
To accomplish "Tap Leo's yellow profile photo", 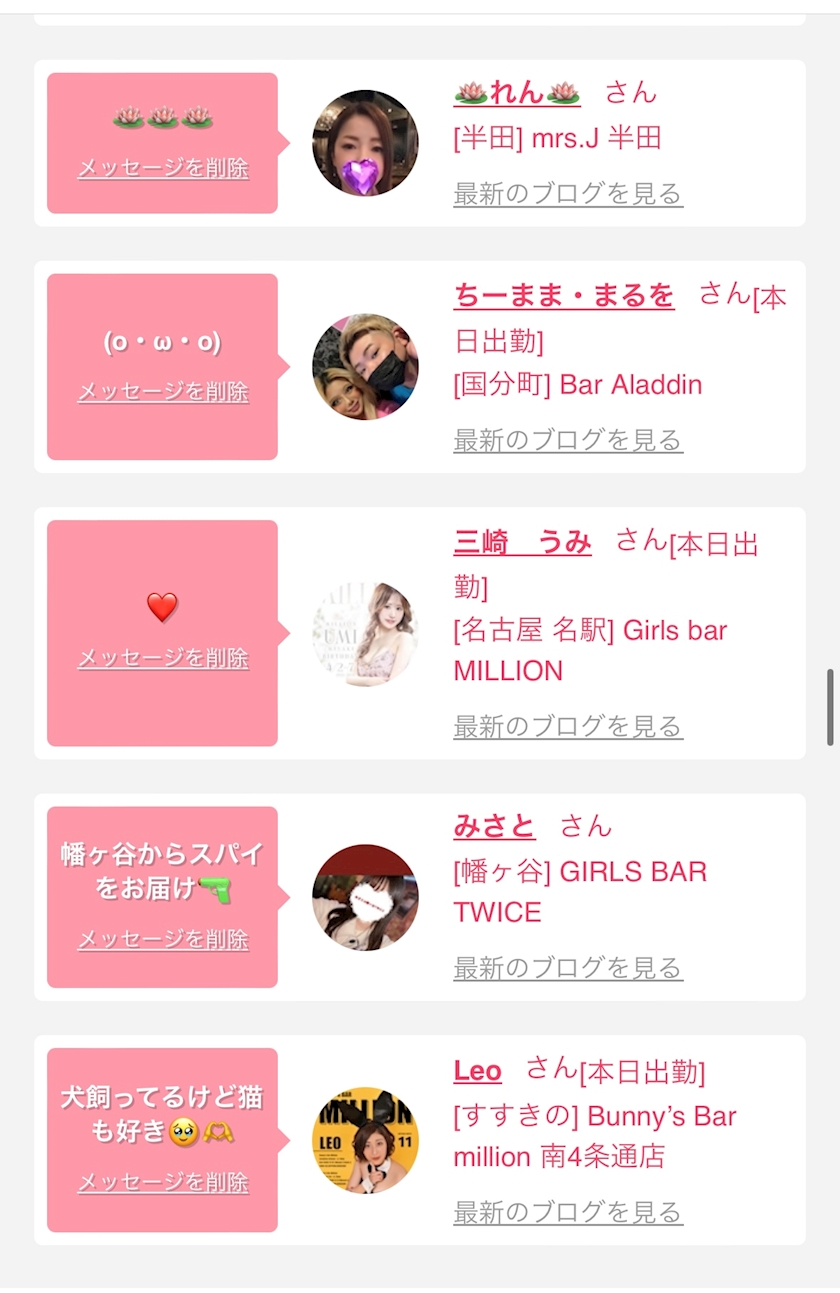I will [x=365, y=1141].
